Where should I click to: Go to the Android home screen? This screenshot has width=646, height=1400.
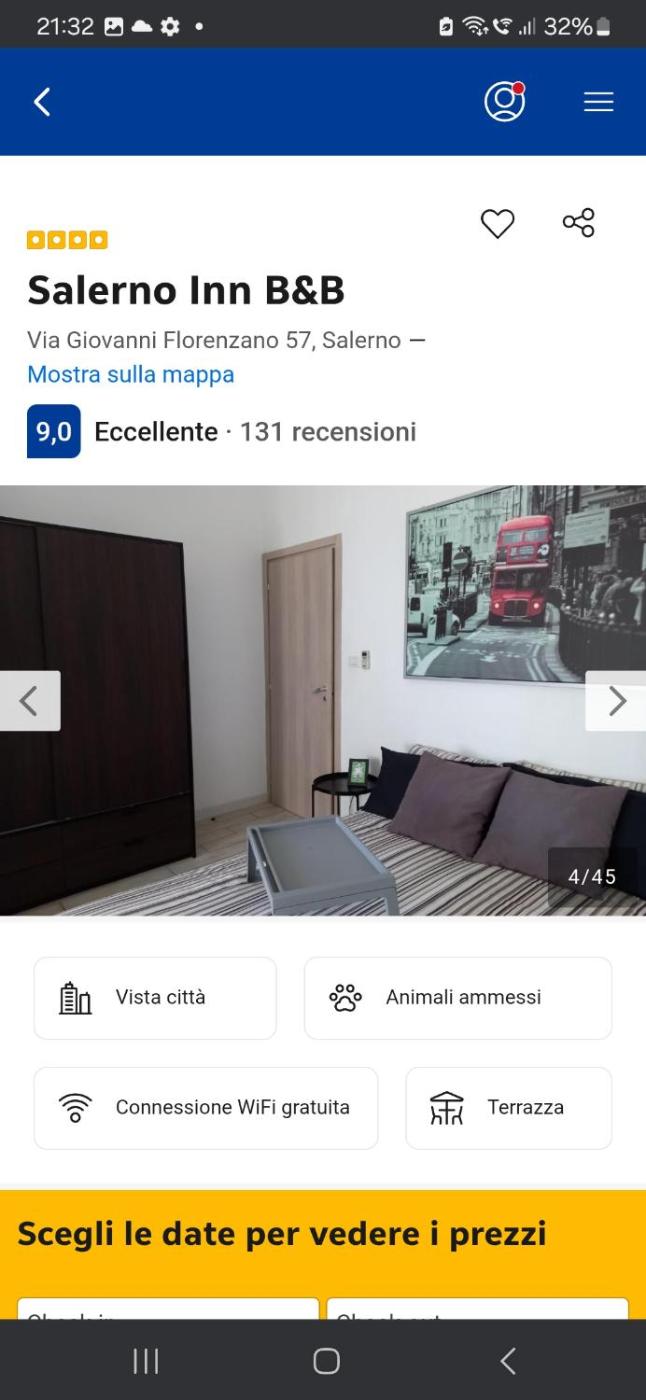pos(326,1361)
